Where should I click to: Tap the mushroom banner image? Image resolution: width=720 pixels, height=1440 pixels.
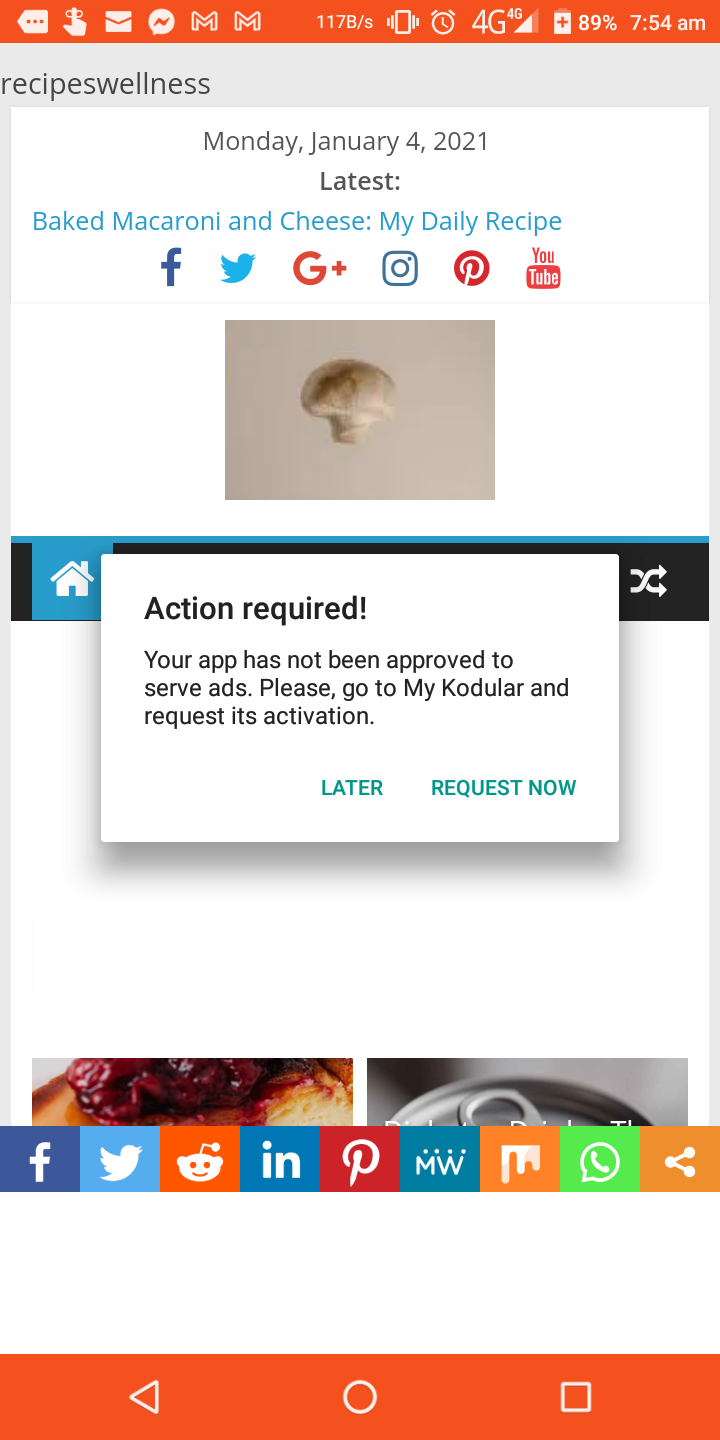point(360,410)
